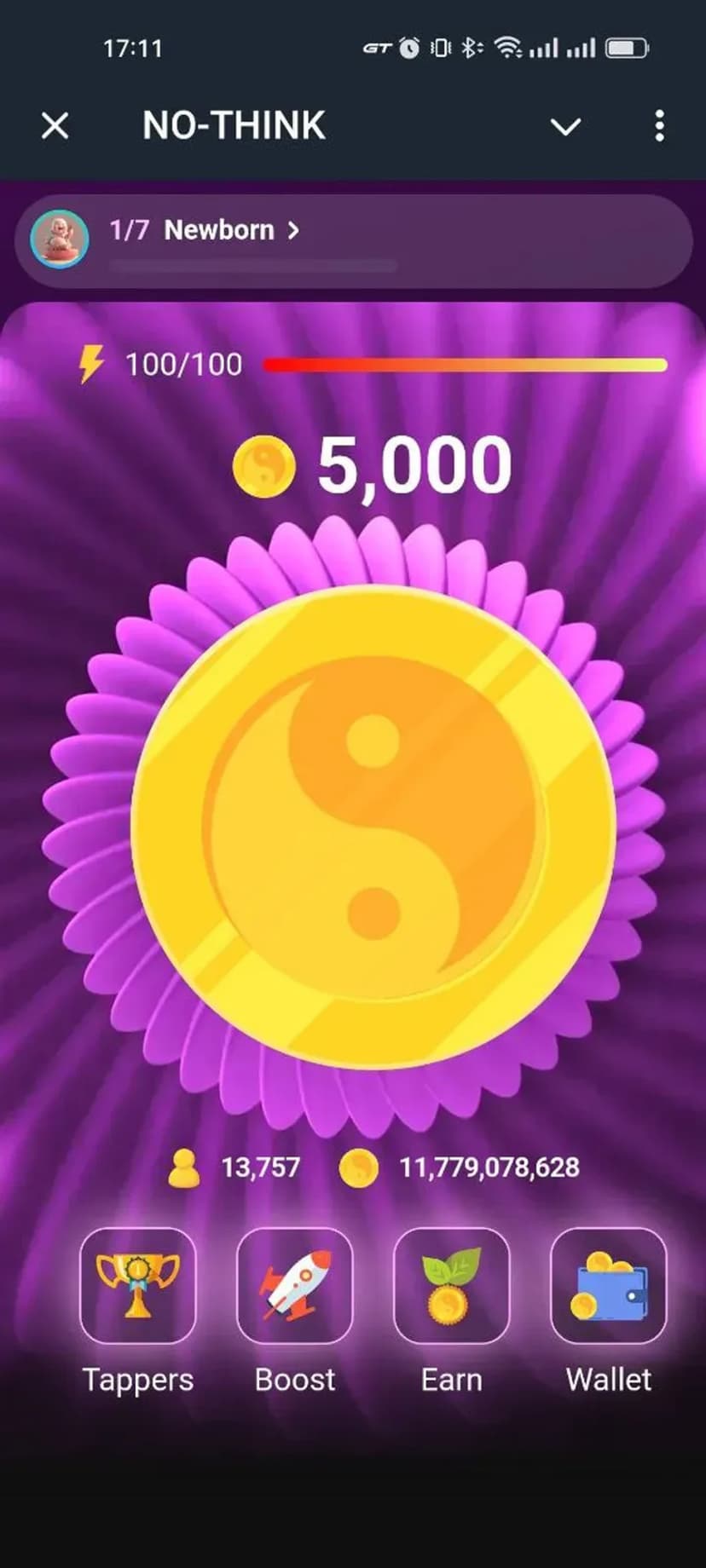Image resolution: width=706 pixels, height=1568 pixels.
Task: Open the 1/7 Newborn level details
Action: [205, 230]
